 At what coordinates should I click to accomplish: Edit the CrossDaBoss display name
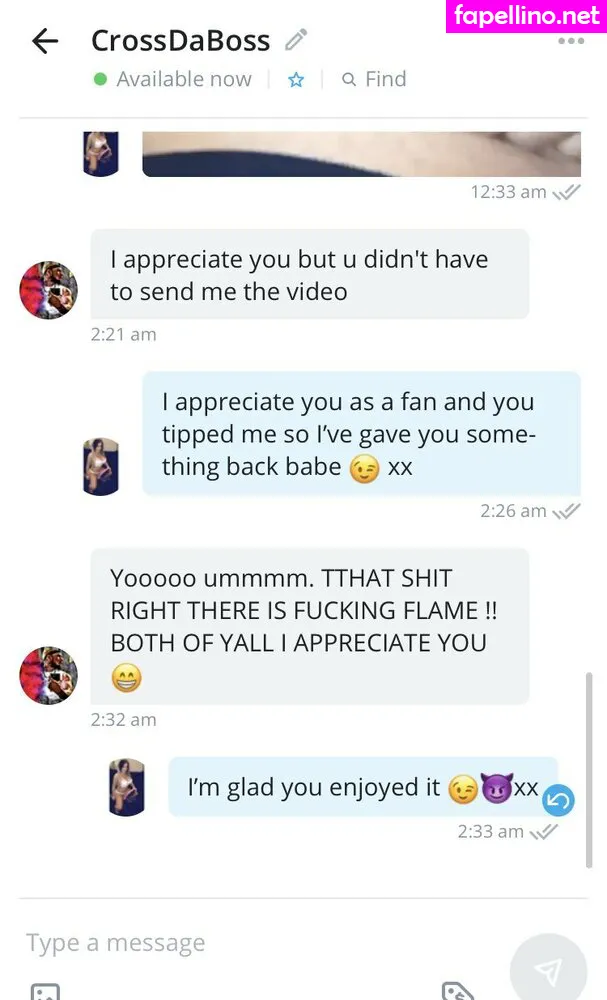[295, 40]
